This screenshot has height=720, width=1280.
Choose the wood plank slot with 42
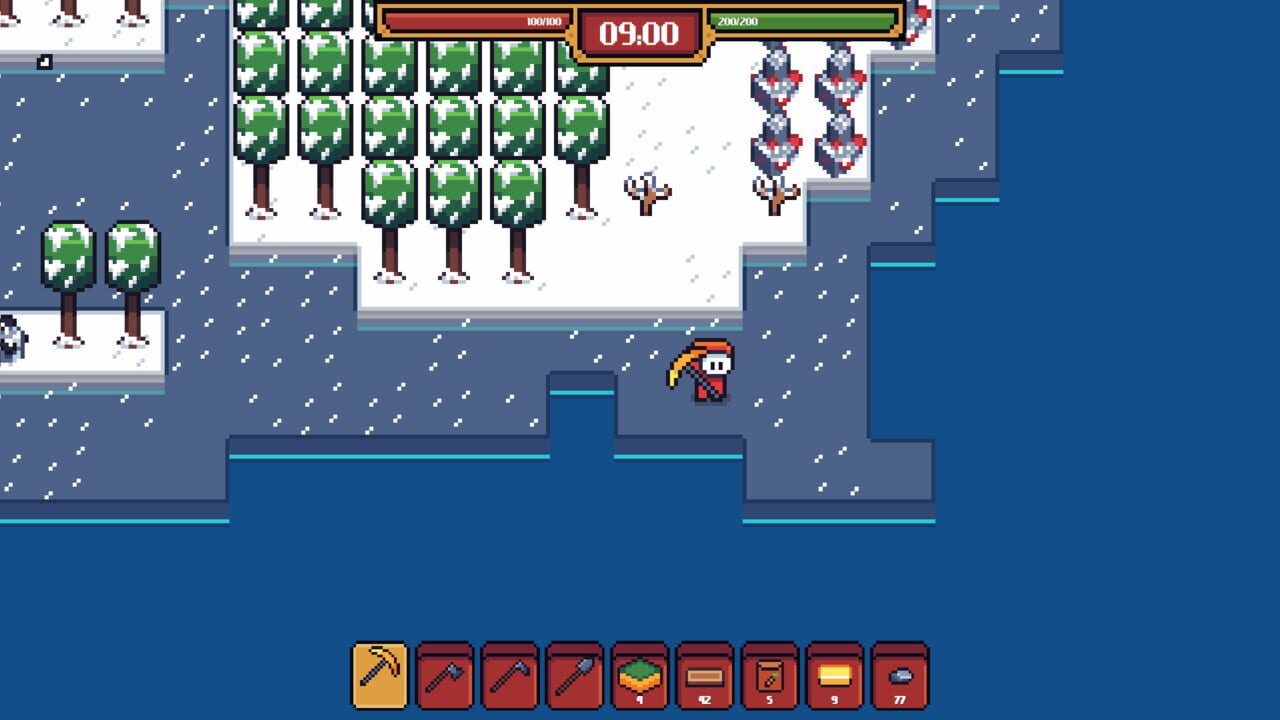click(x=705, y=675)
